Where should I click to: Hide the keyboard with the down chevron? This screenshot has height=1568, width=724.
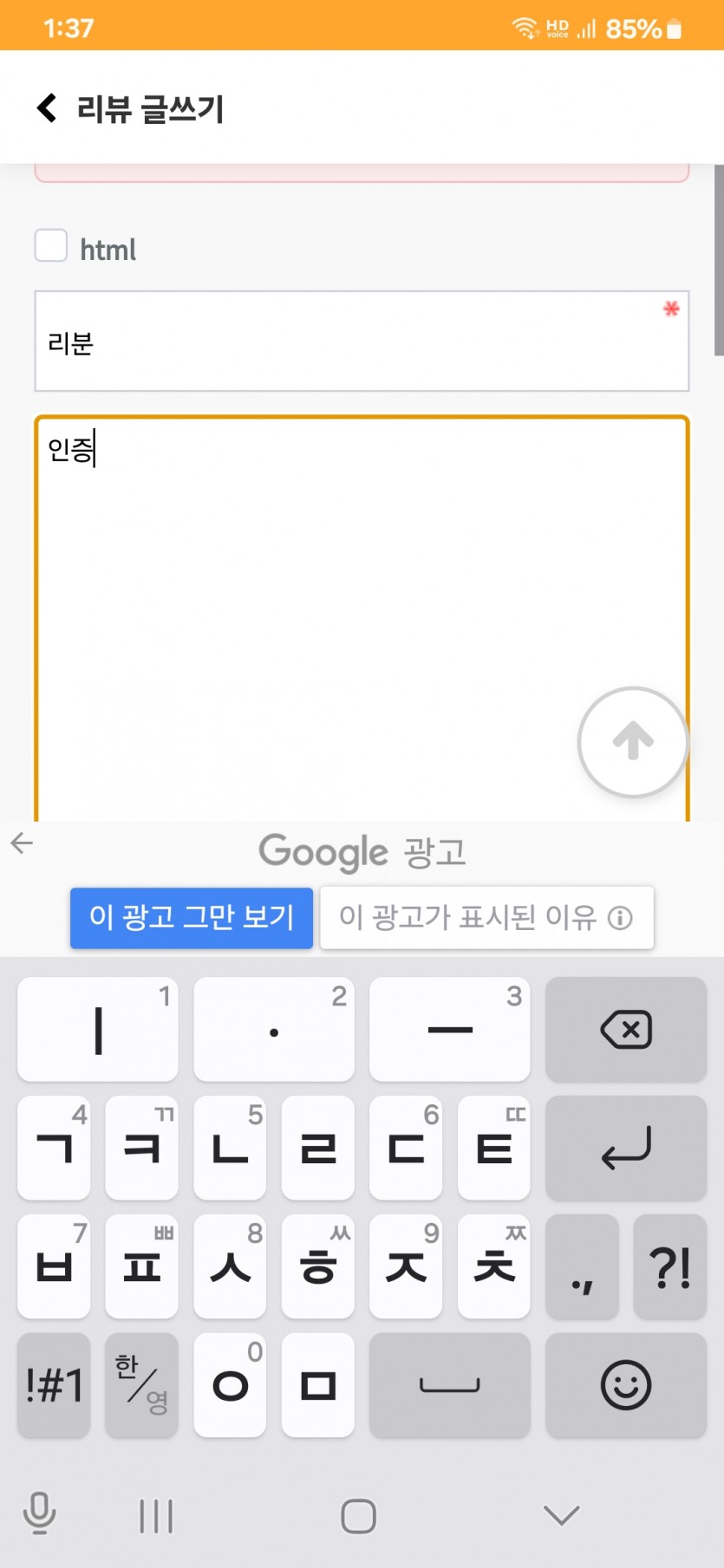point(561,1515)
